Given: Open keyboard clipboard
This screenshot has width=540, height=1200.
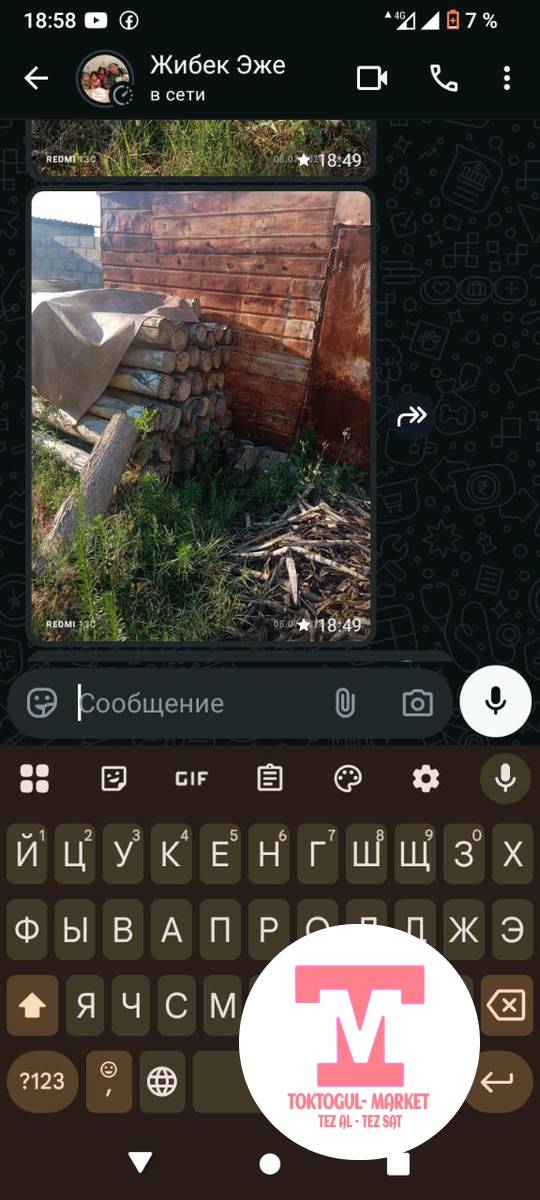Looking at the screenshot, I should coord(270,778).
